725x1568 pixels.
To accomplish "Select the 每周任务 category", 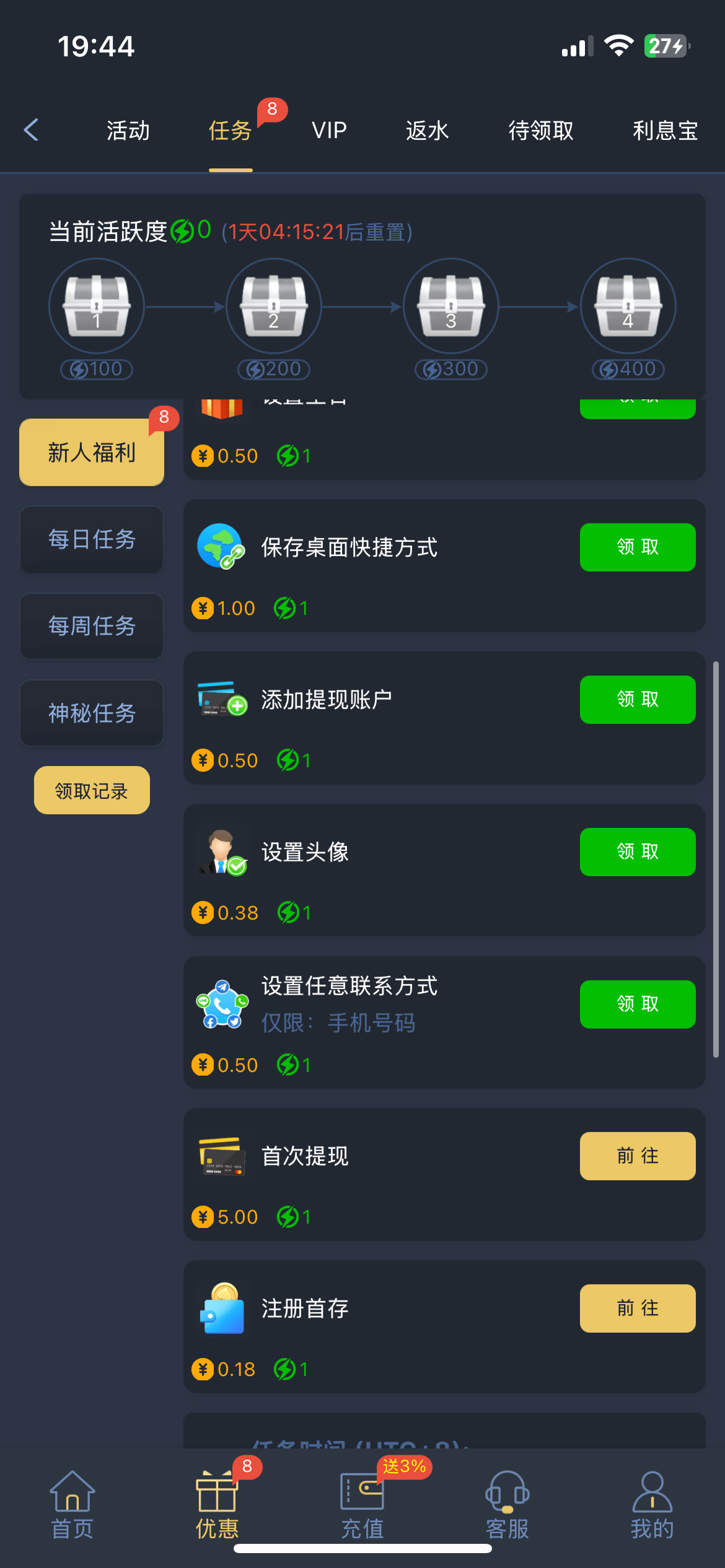I will tap(92, 626).
